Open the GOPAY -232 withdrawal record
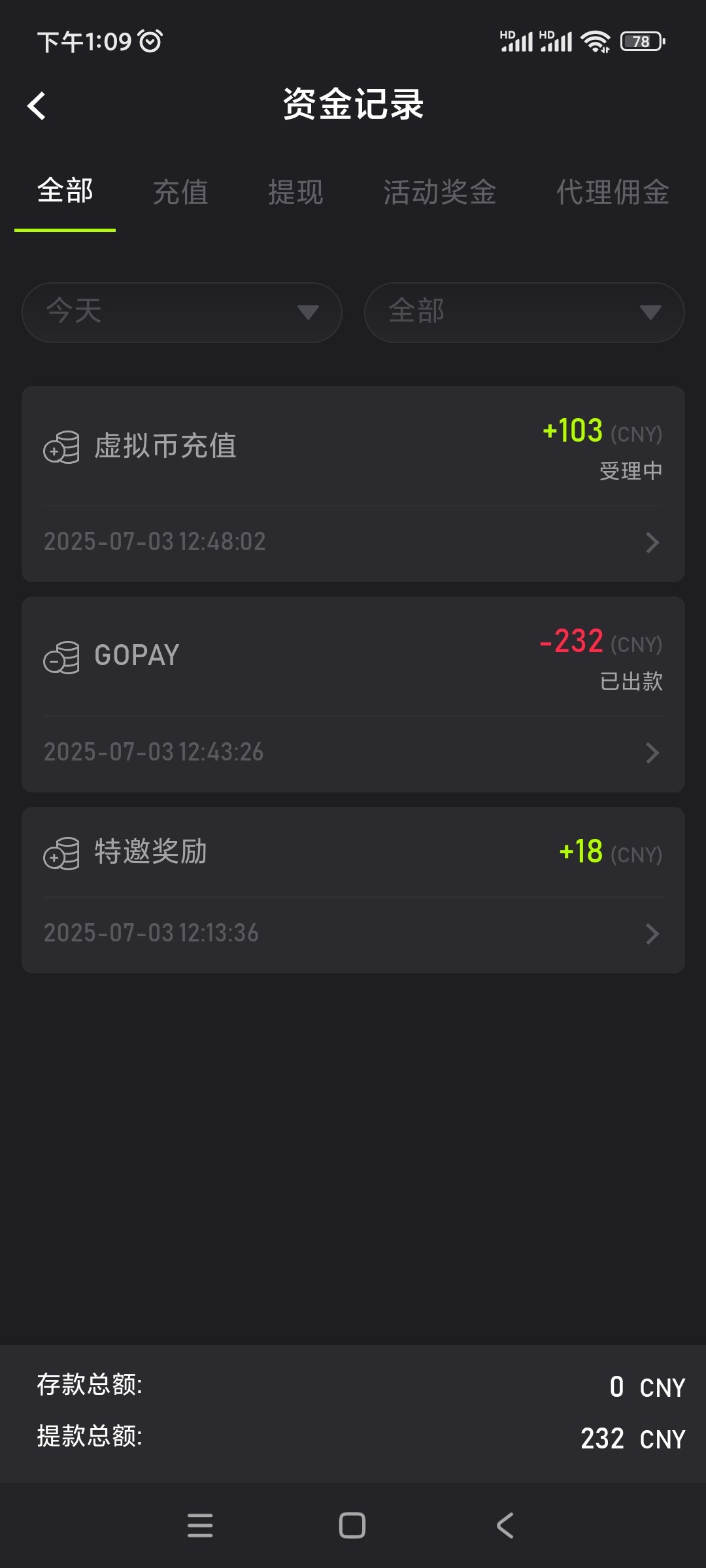Screen dimensions: 706x1568 tap(353, 694)
